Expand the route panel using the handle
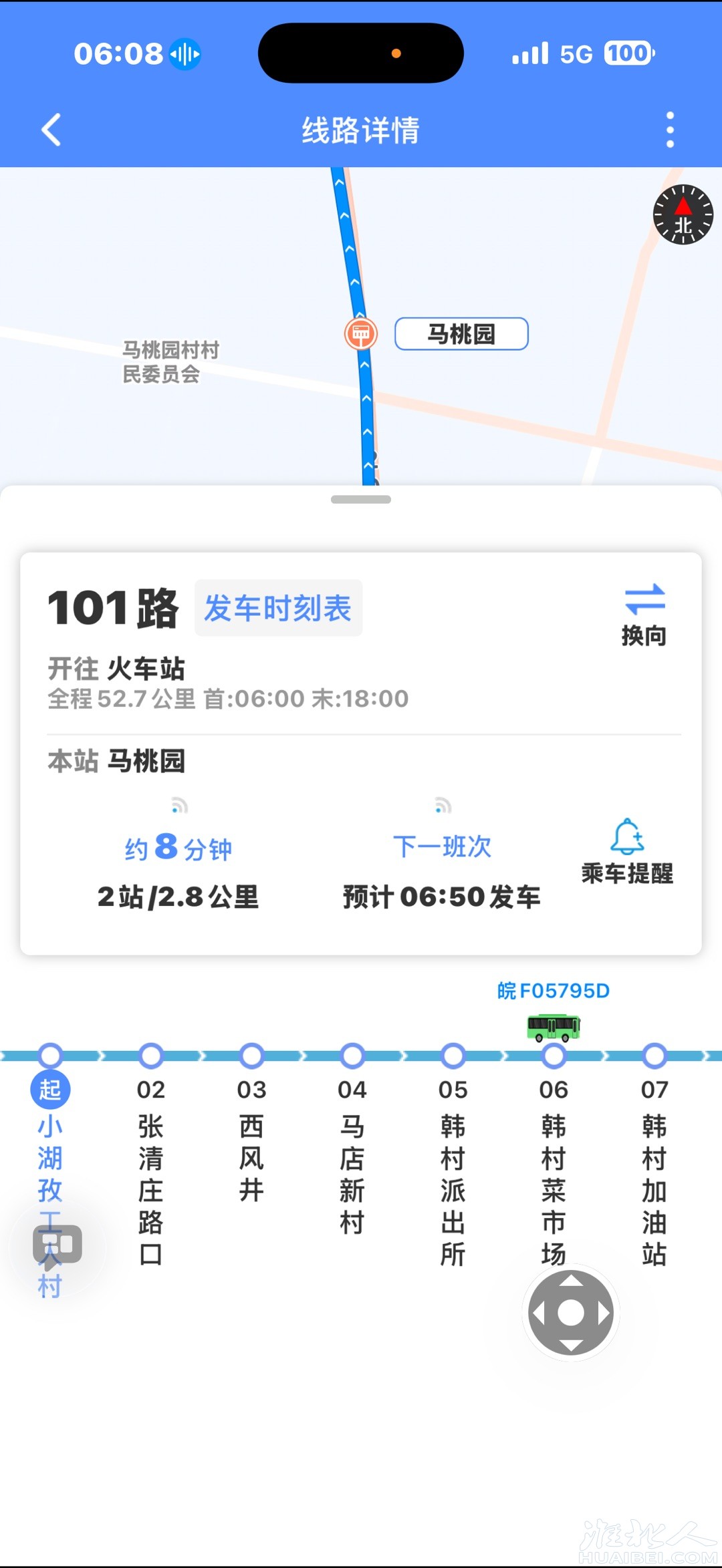The width and height of the screenshot is (722, 1568). coord(361,499)
